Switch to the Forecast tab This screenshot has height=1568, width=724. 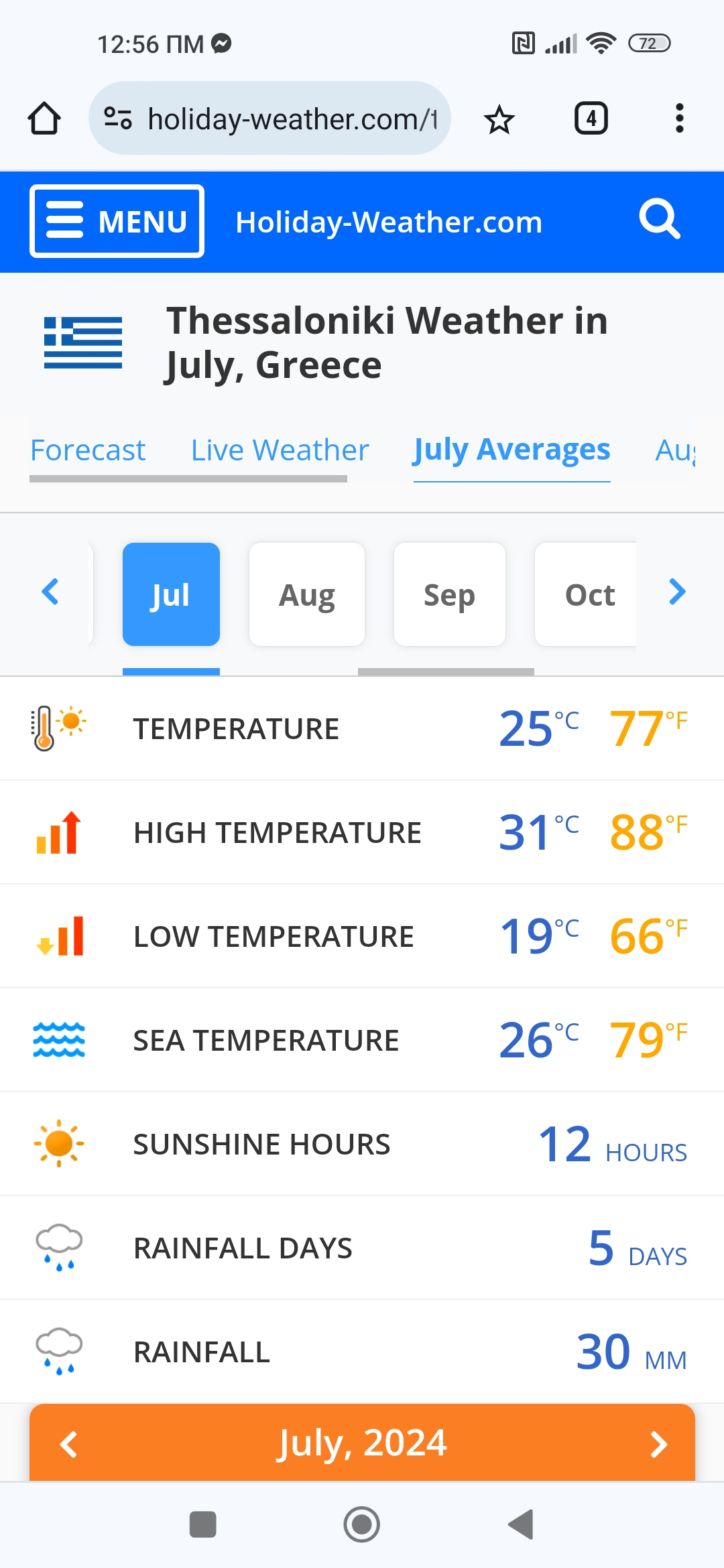[x=88, y=450]
